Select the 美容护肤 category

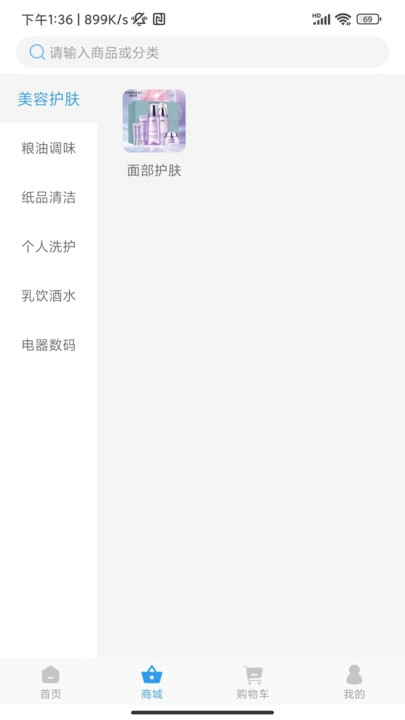(49, 99)
